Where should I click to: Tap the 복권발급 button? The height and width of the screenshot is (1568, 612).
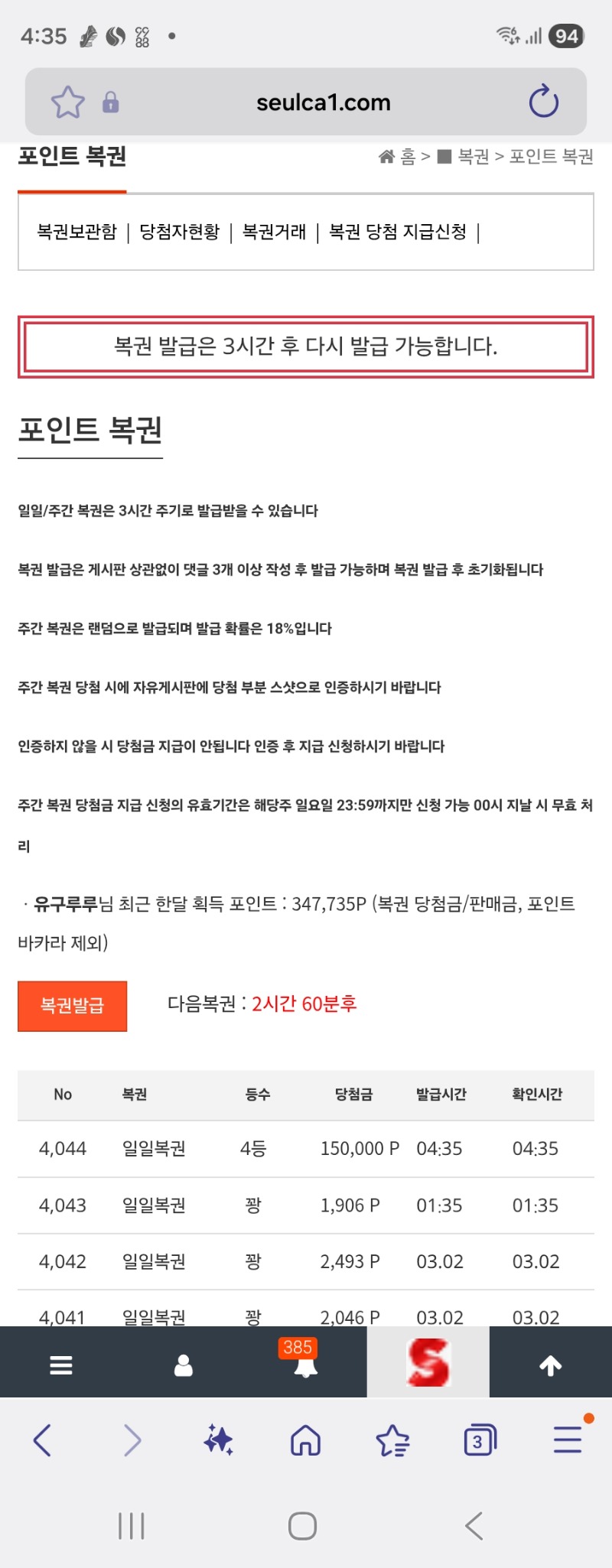click(x=72, y=1006)
